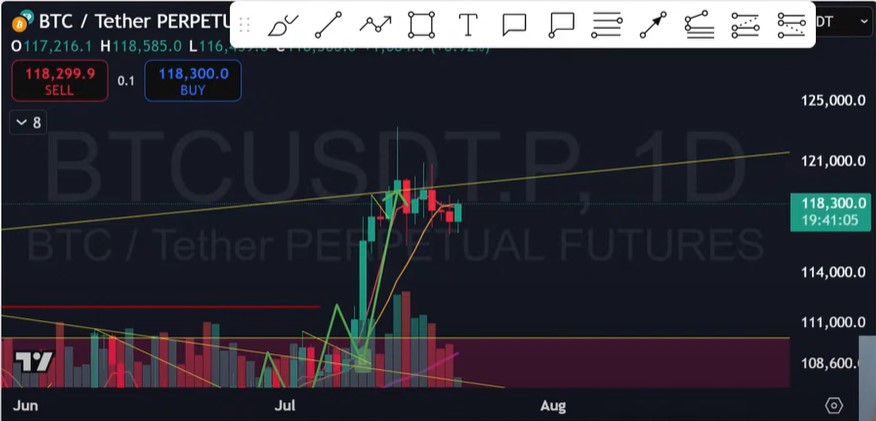Select the horizontal lines tool
Viewport: 876px width, 421px height.
(606, 25)
